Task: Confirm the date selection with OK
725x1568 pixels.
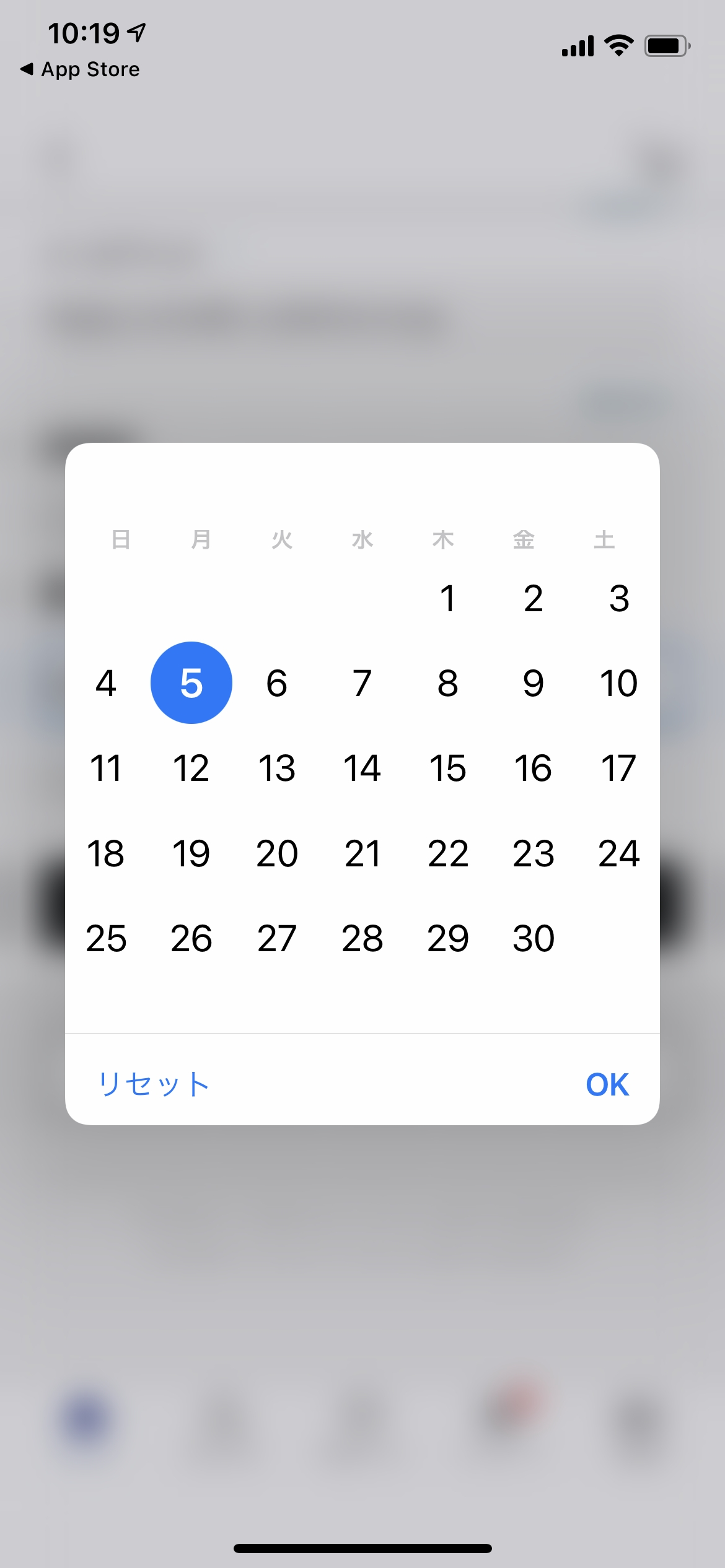Action: [607, 1084]
